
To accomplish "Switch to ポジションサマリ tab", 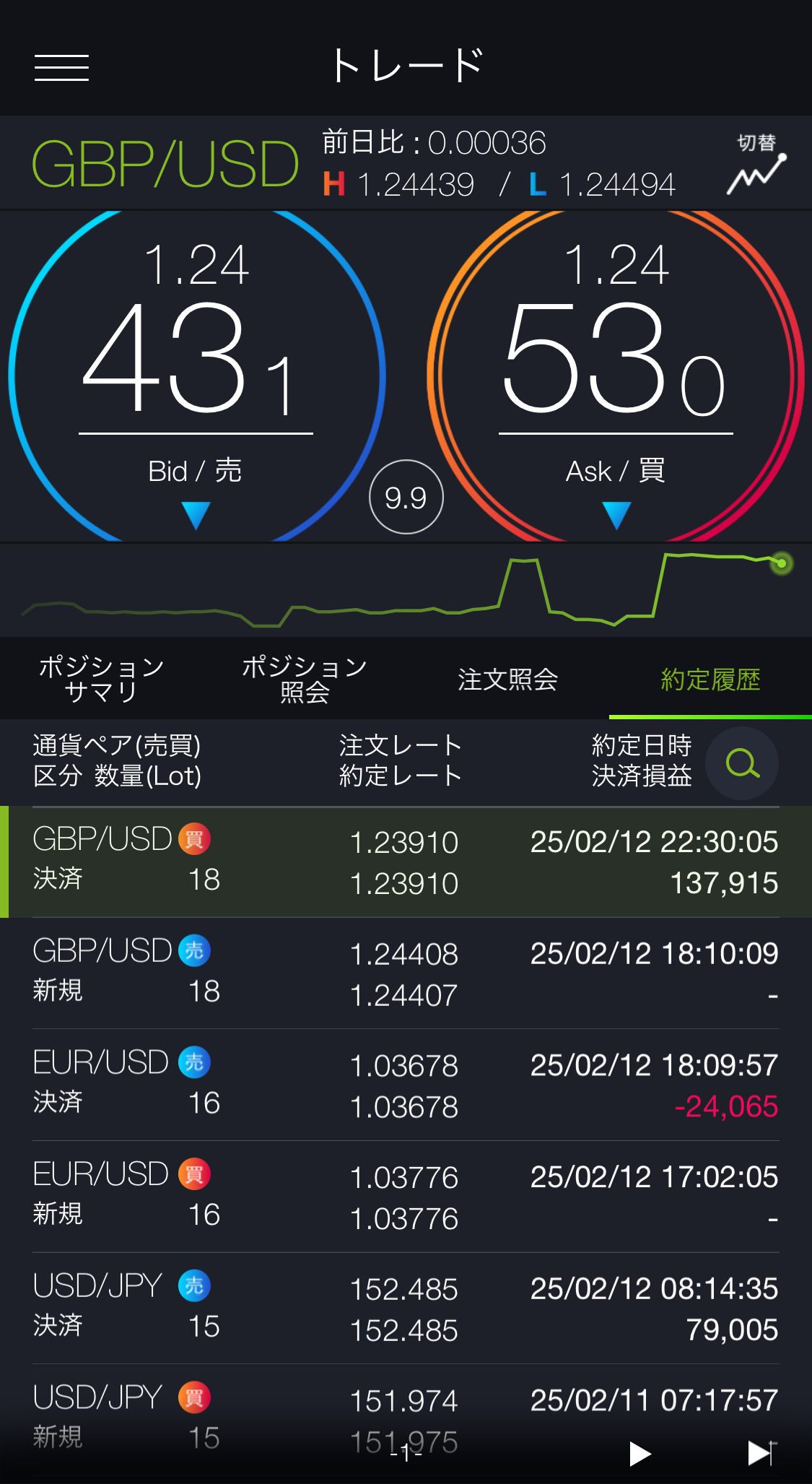I will tap(101, 679).
